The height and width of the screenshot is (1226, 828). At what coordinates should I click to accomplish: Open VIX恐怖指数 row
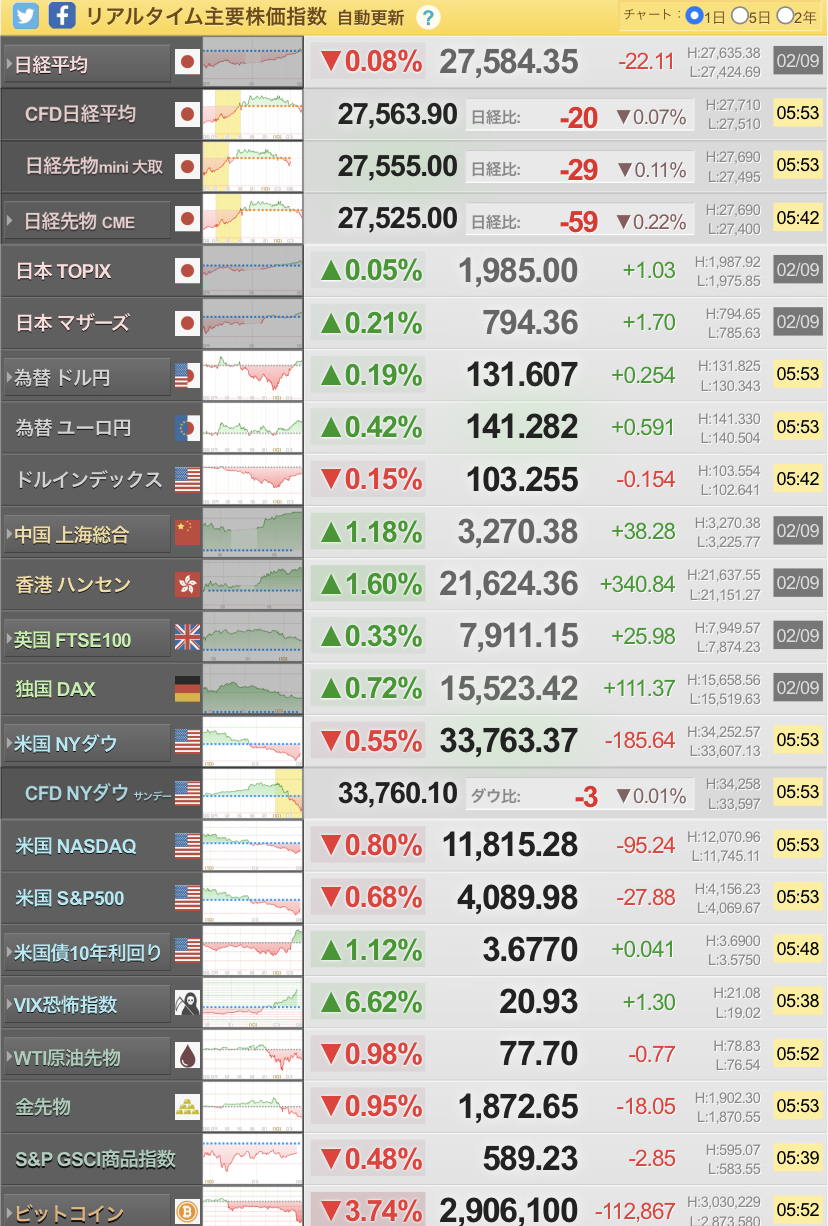[x=88, y=1004]
